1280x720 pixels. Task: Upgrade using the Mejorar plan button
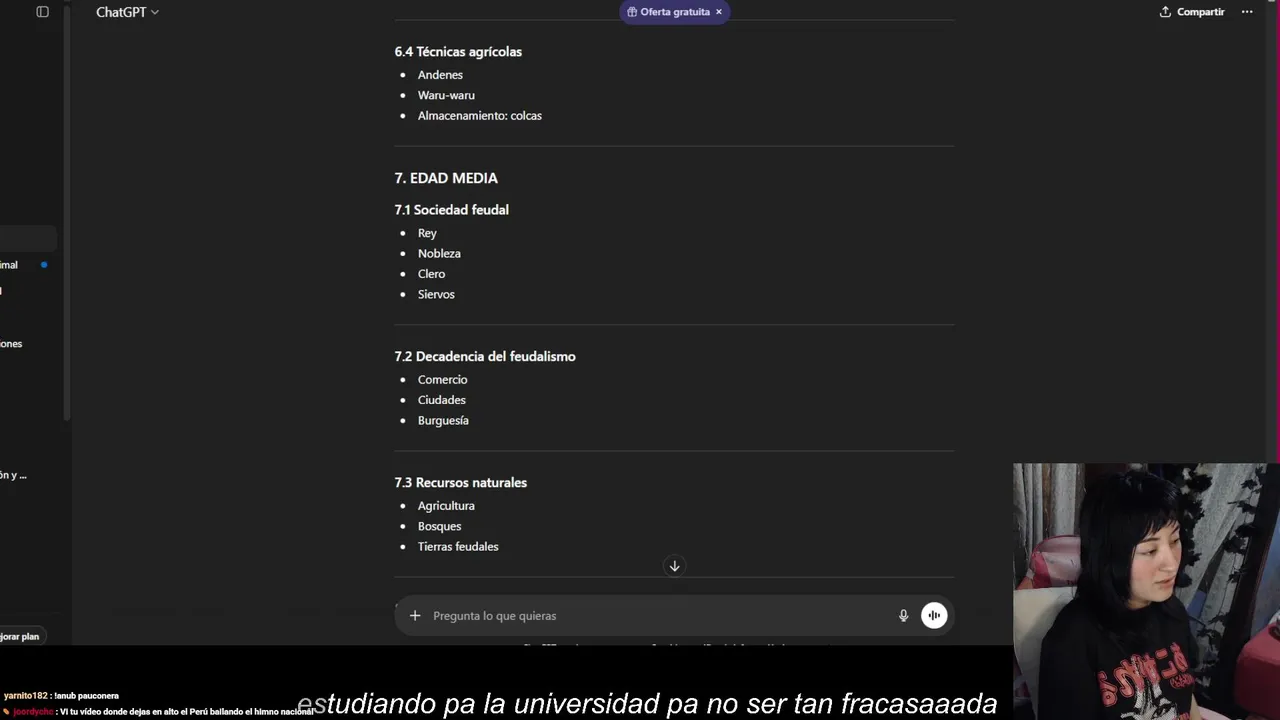pos(20,636)
